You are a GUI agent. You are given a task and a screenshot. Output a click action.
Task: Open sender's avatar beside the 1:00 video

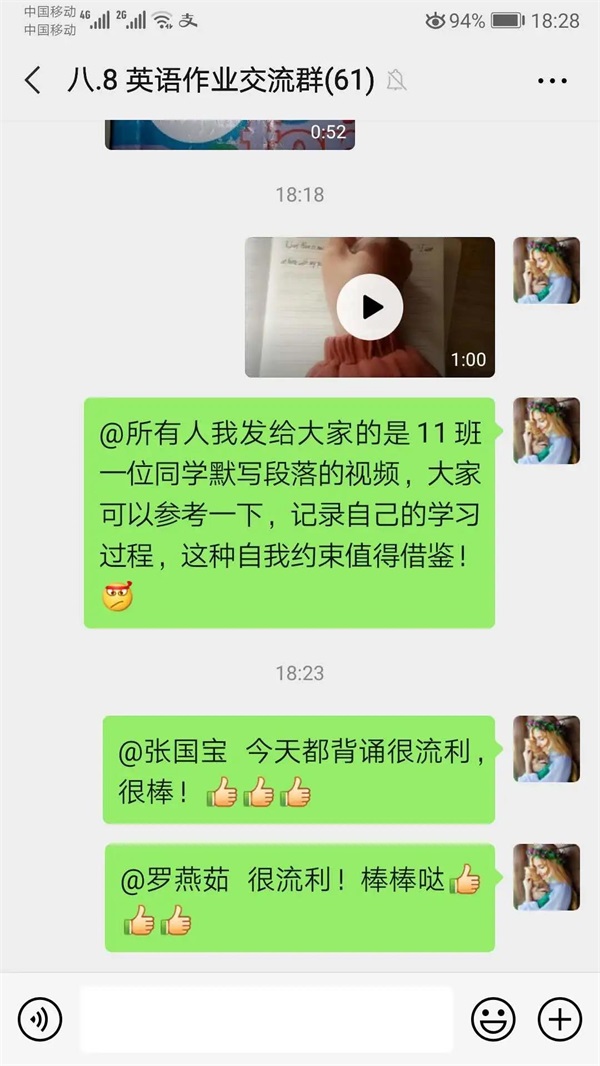click(x=546, y=270)
